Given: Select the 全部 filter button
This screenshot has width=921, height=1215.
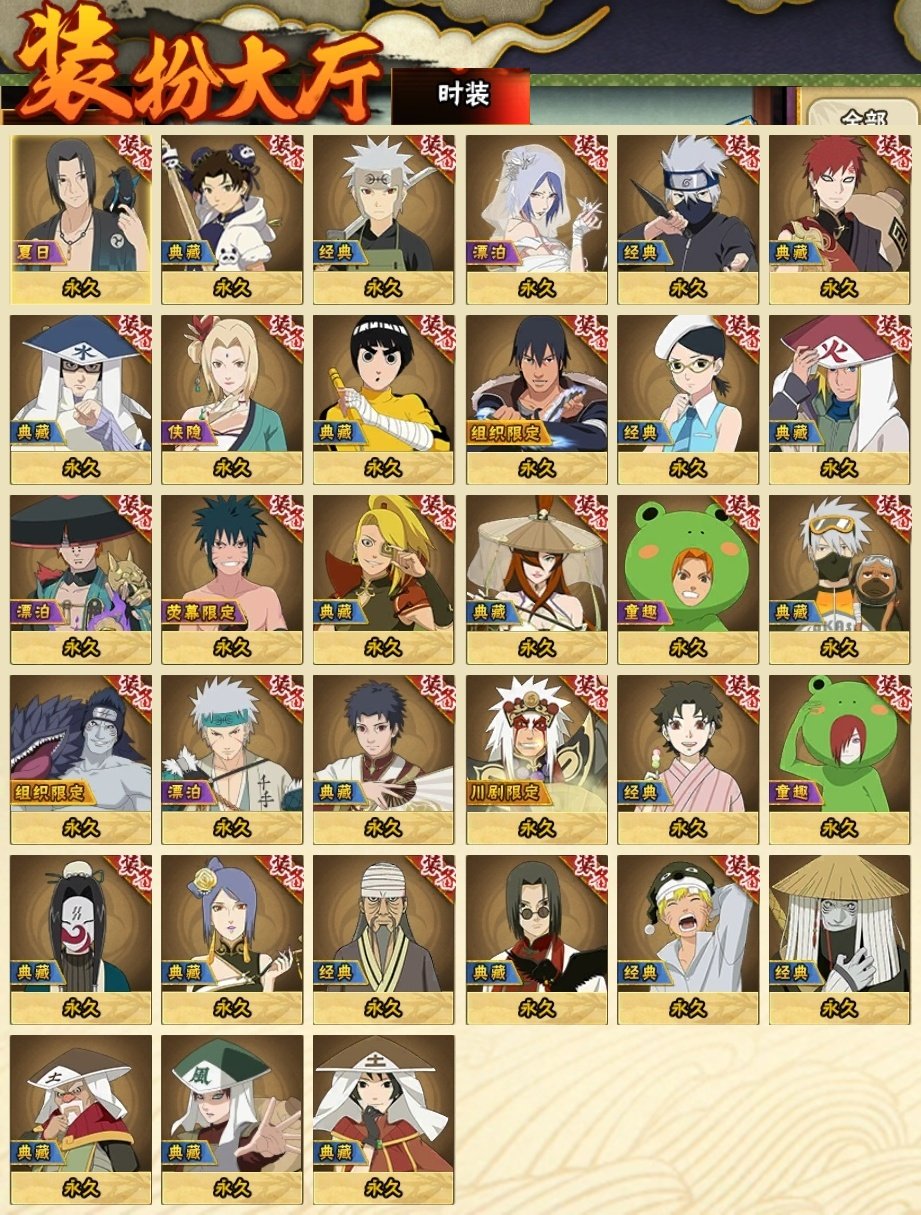Looking at the screenshot, I should 863,118.
